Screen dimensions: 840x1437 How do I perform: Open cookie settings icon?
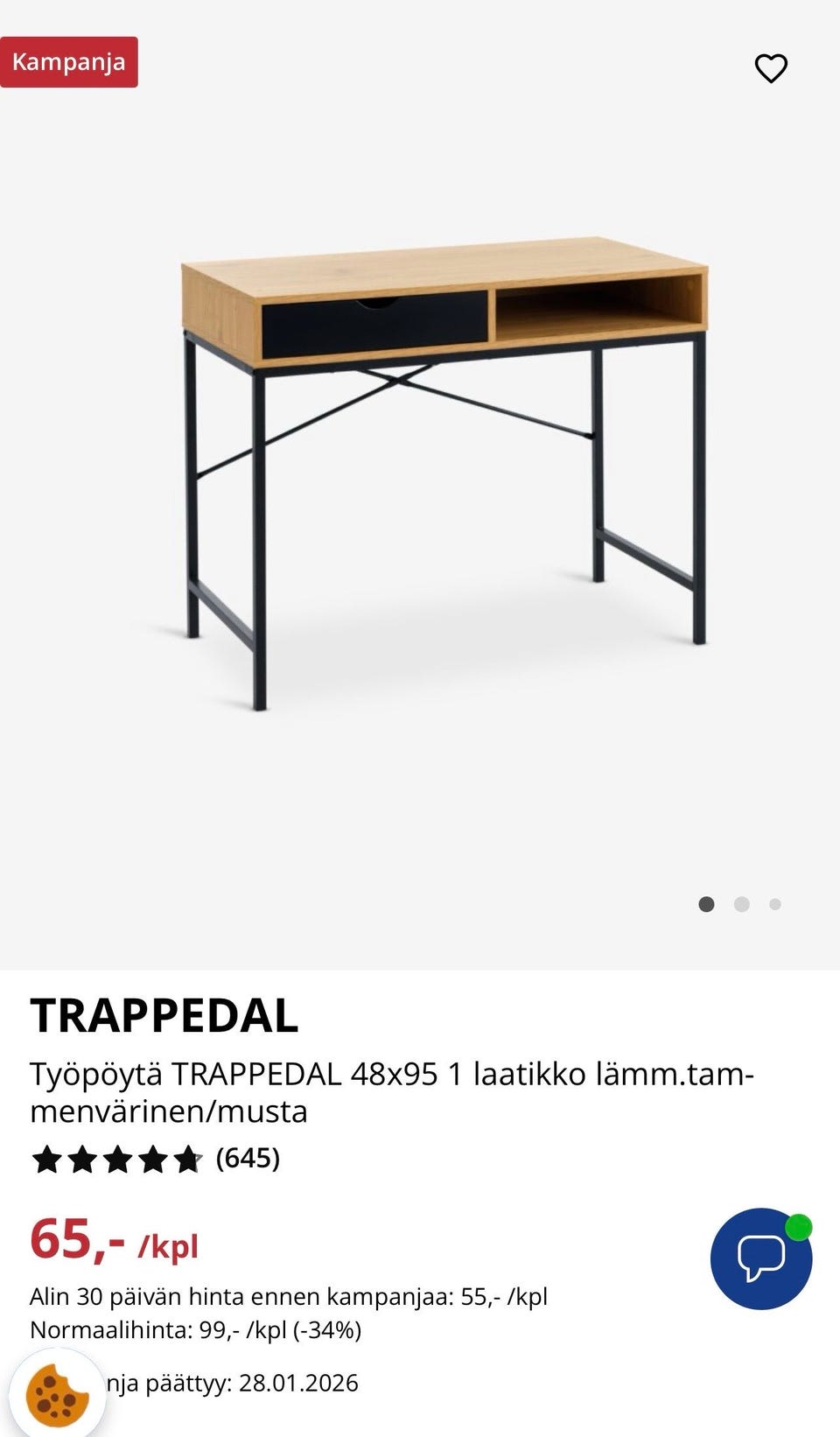tap(57, 1395)
